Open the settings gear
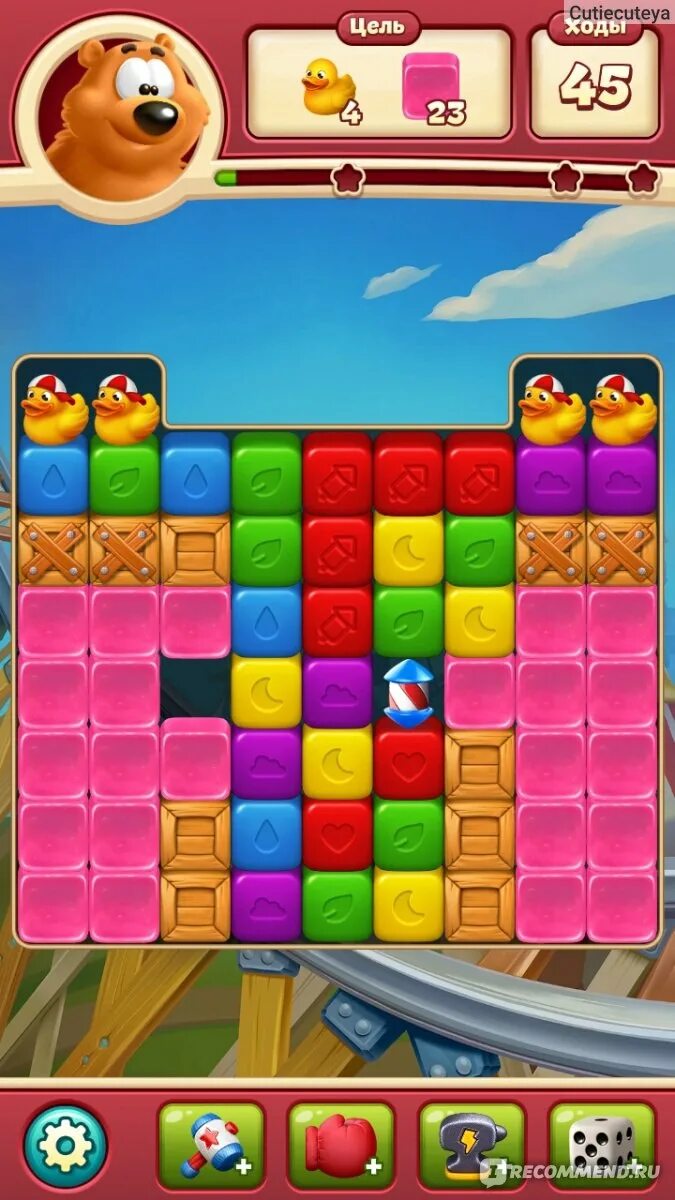This screenshot has height=1200, width=675. coord(66,1142)
